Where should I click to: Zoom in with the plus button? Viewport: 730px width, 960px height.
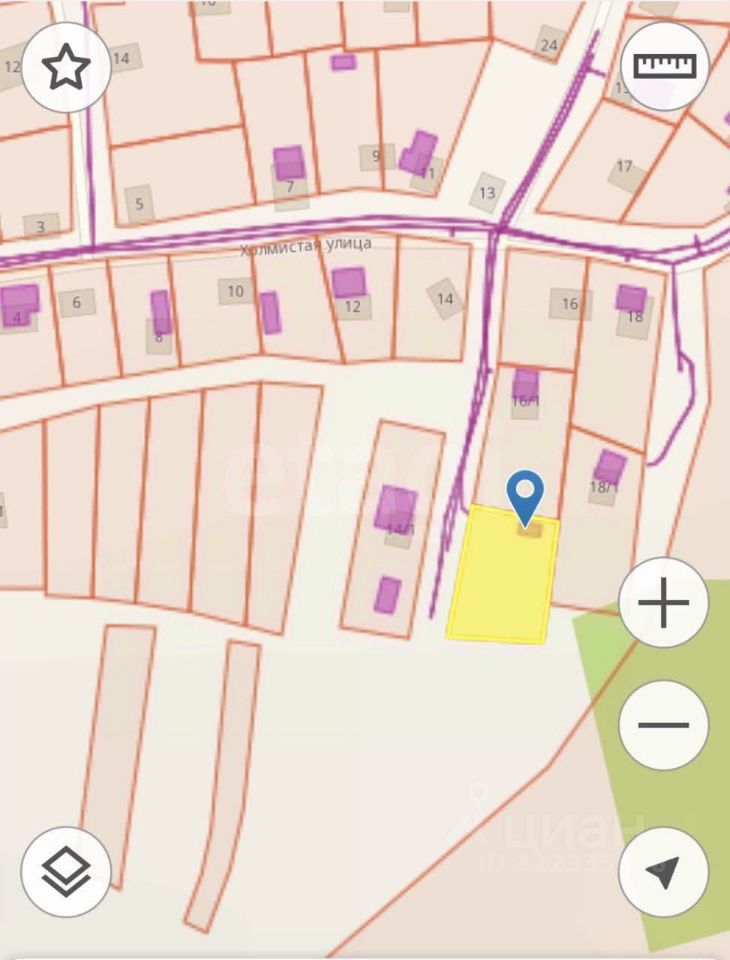point(664,603)
